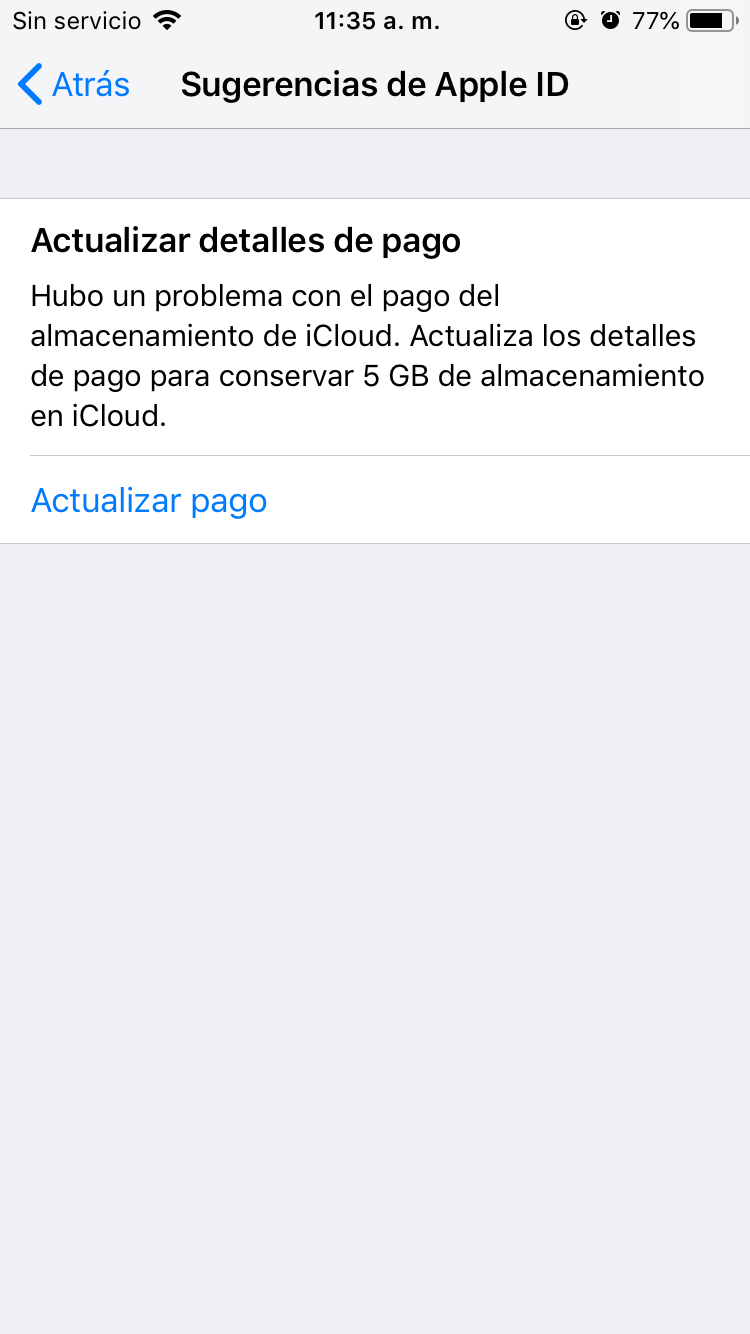Go back with the Atrás button

tap(75, 85)
